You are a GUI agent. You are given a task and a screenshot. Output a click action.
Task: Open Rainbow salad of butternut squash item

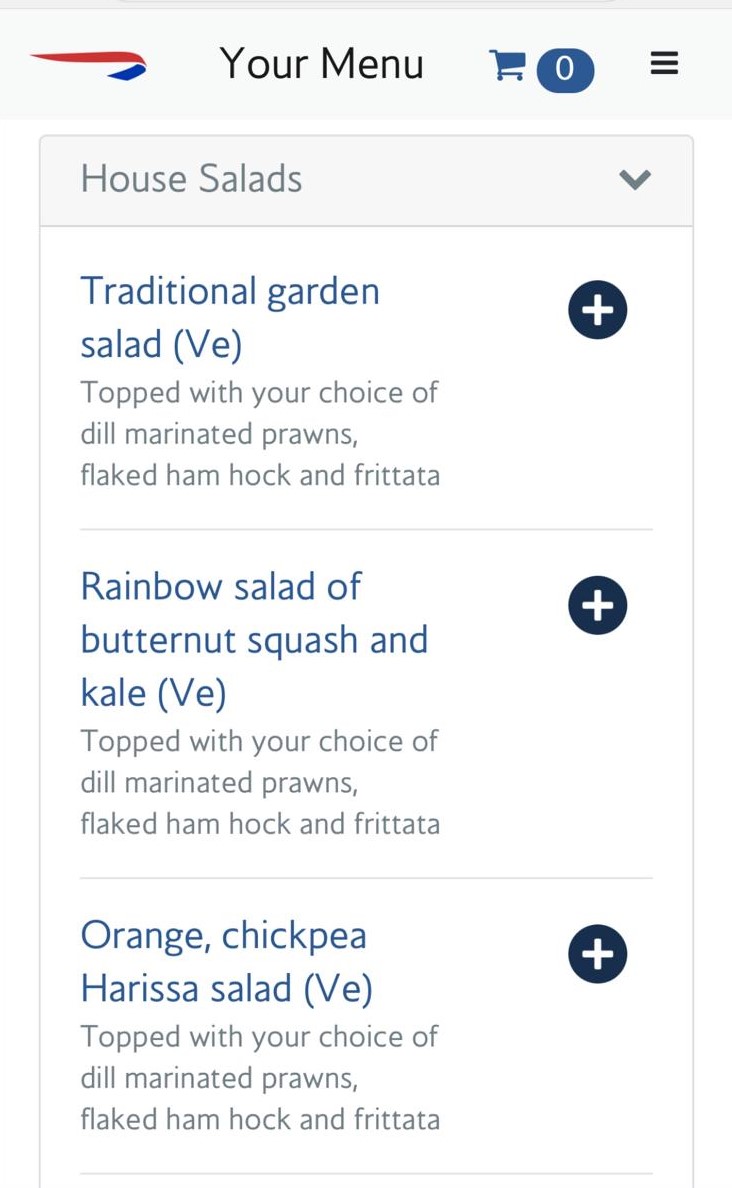tap(254, 639)
